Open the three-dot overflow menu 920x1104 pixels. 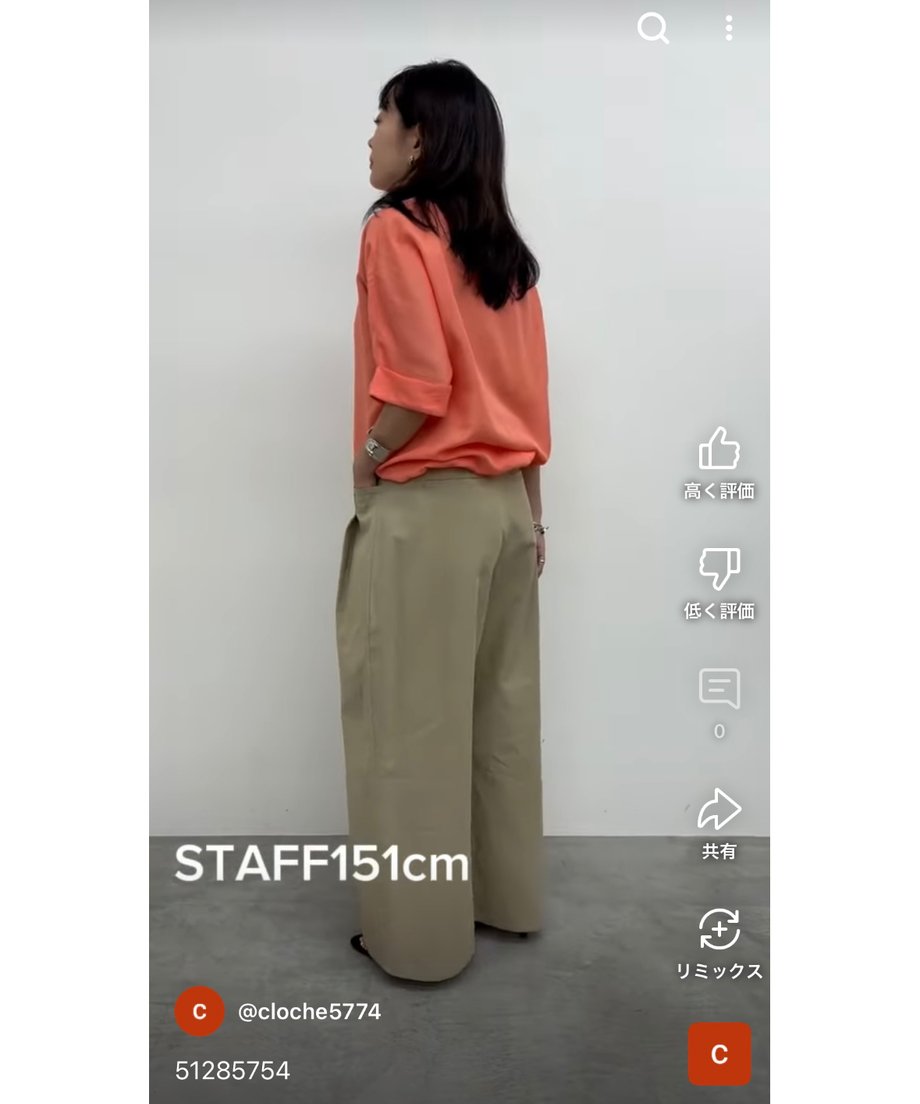(x=729, y=28)
